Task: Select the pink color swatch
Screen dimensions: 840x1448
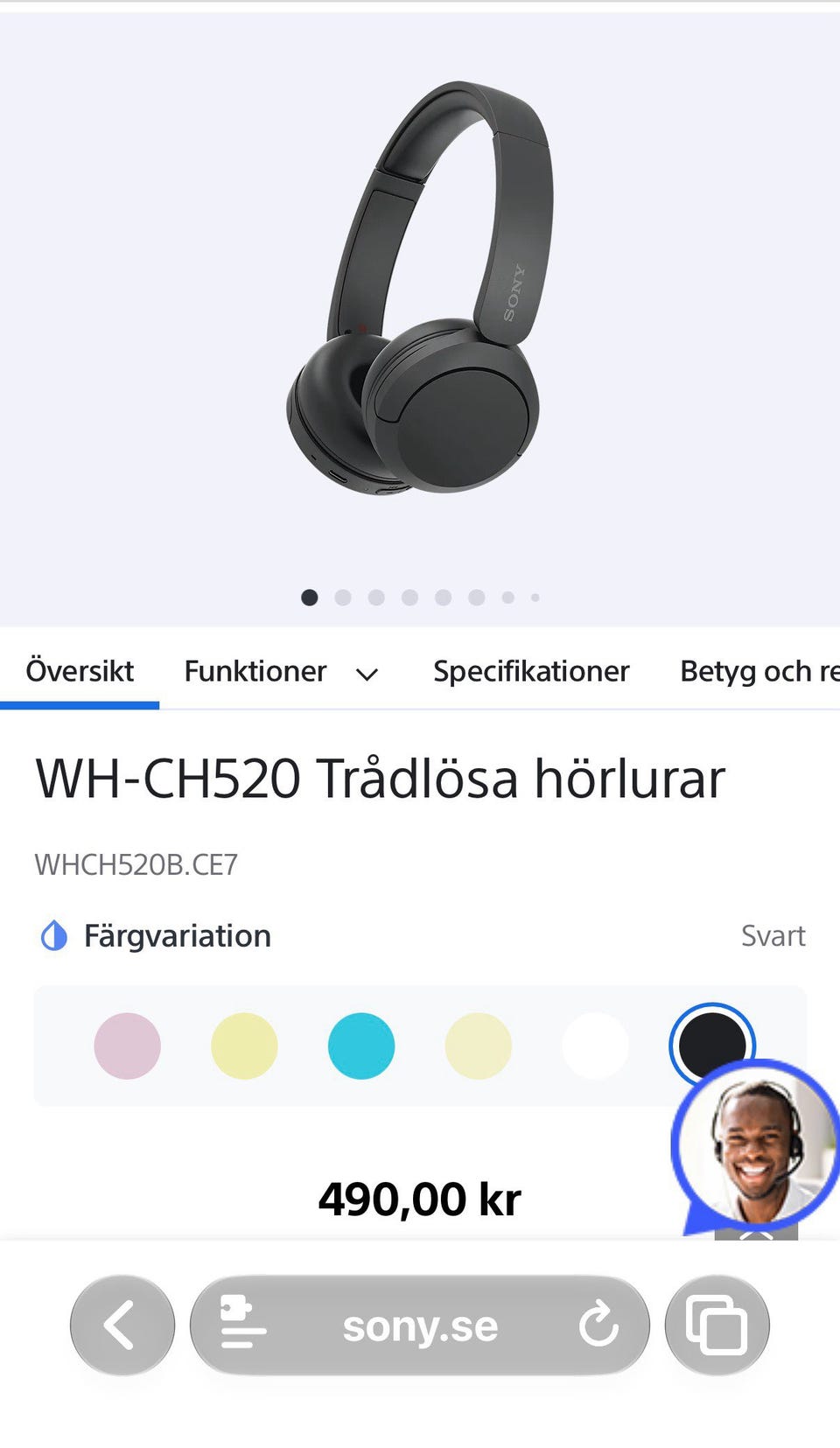Action: 128,1046
